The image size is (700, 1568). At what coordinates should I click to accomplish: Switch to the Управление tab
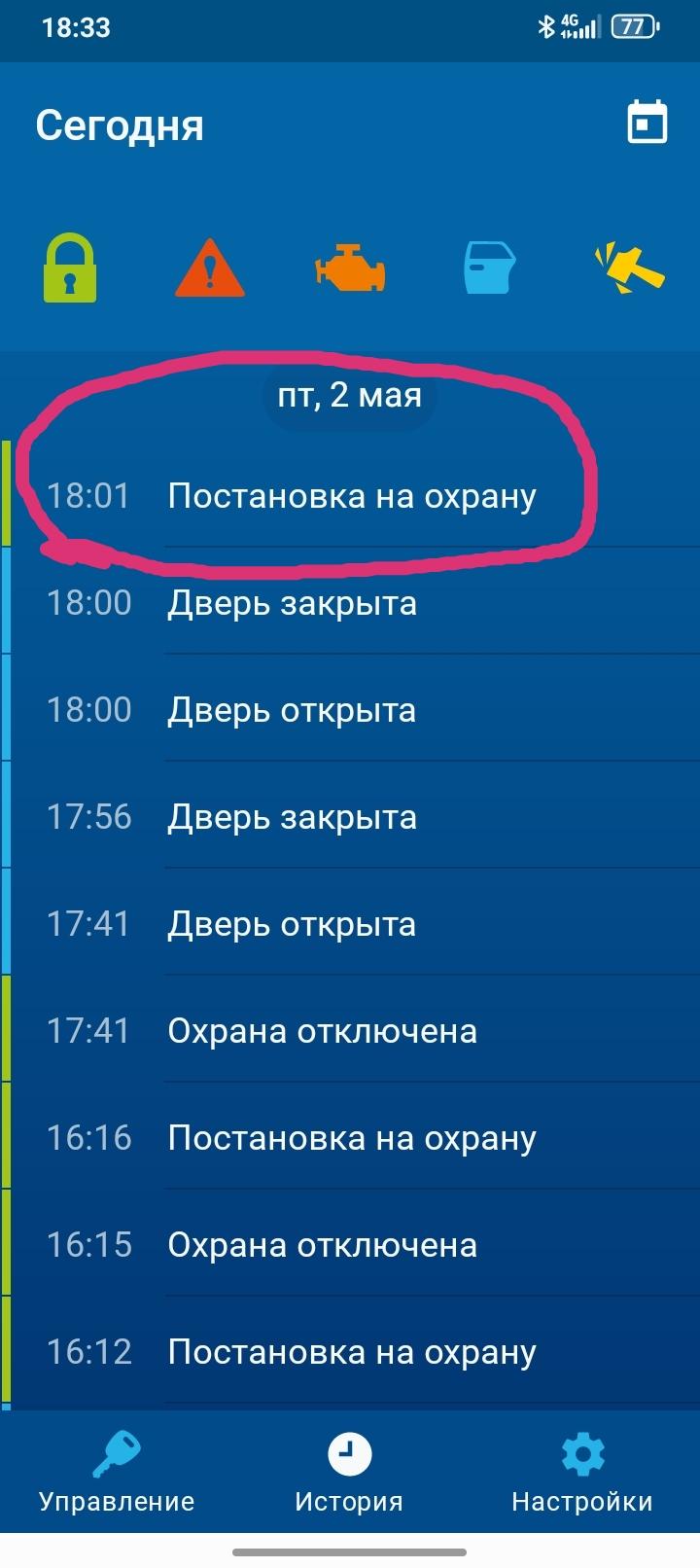[x=117, y=1473]
